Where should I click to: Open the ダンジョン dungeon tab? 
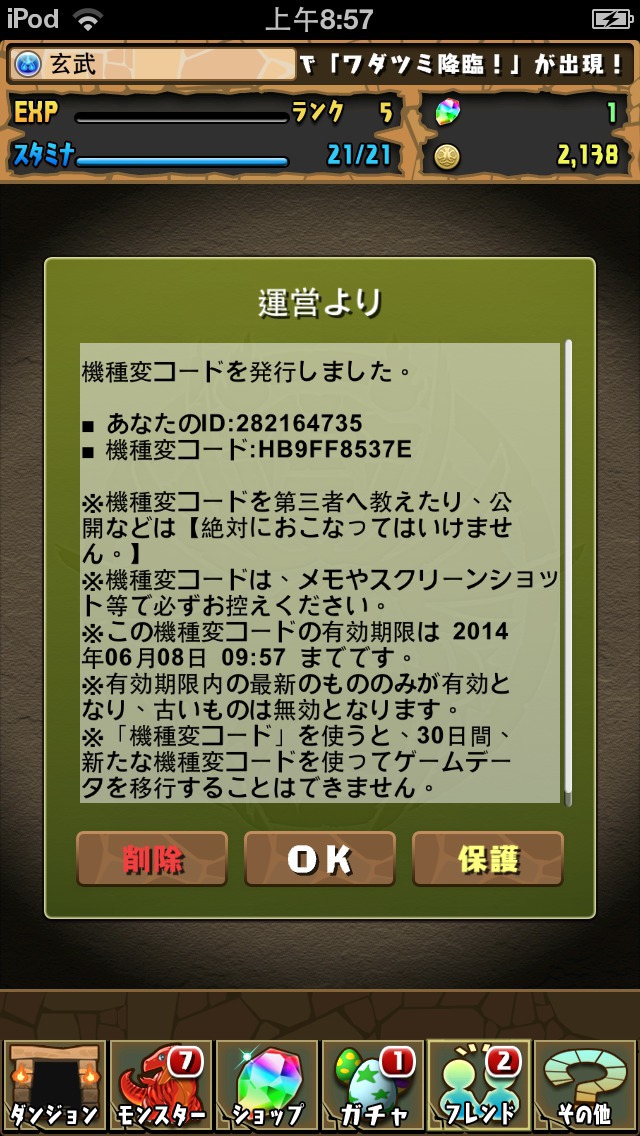tap(54, 1085)
